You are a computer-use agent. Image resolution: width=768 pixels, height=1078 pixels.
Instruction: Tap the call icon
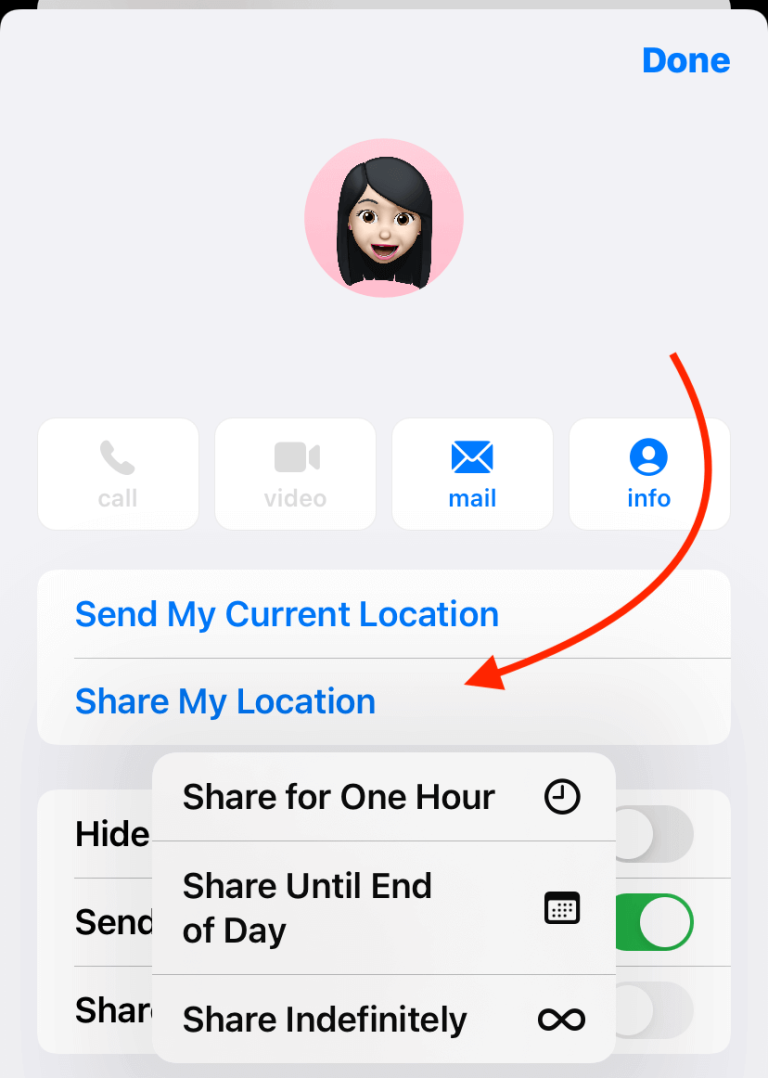117,458
